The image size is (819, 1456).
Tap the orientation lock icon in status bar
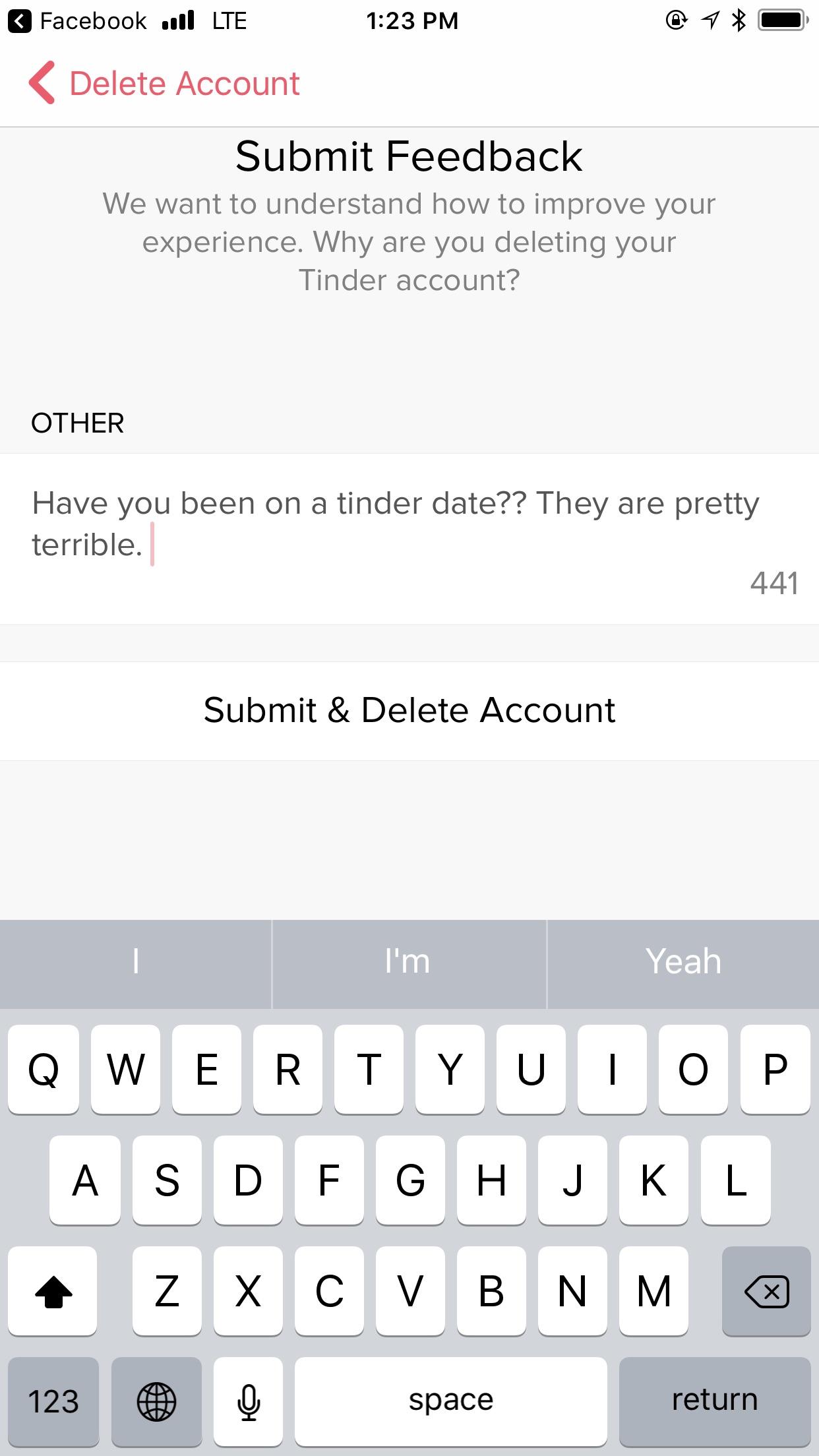674,20
